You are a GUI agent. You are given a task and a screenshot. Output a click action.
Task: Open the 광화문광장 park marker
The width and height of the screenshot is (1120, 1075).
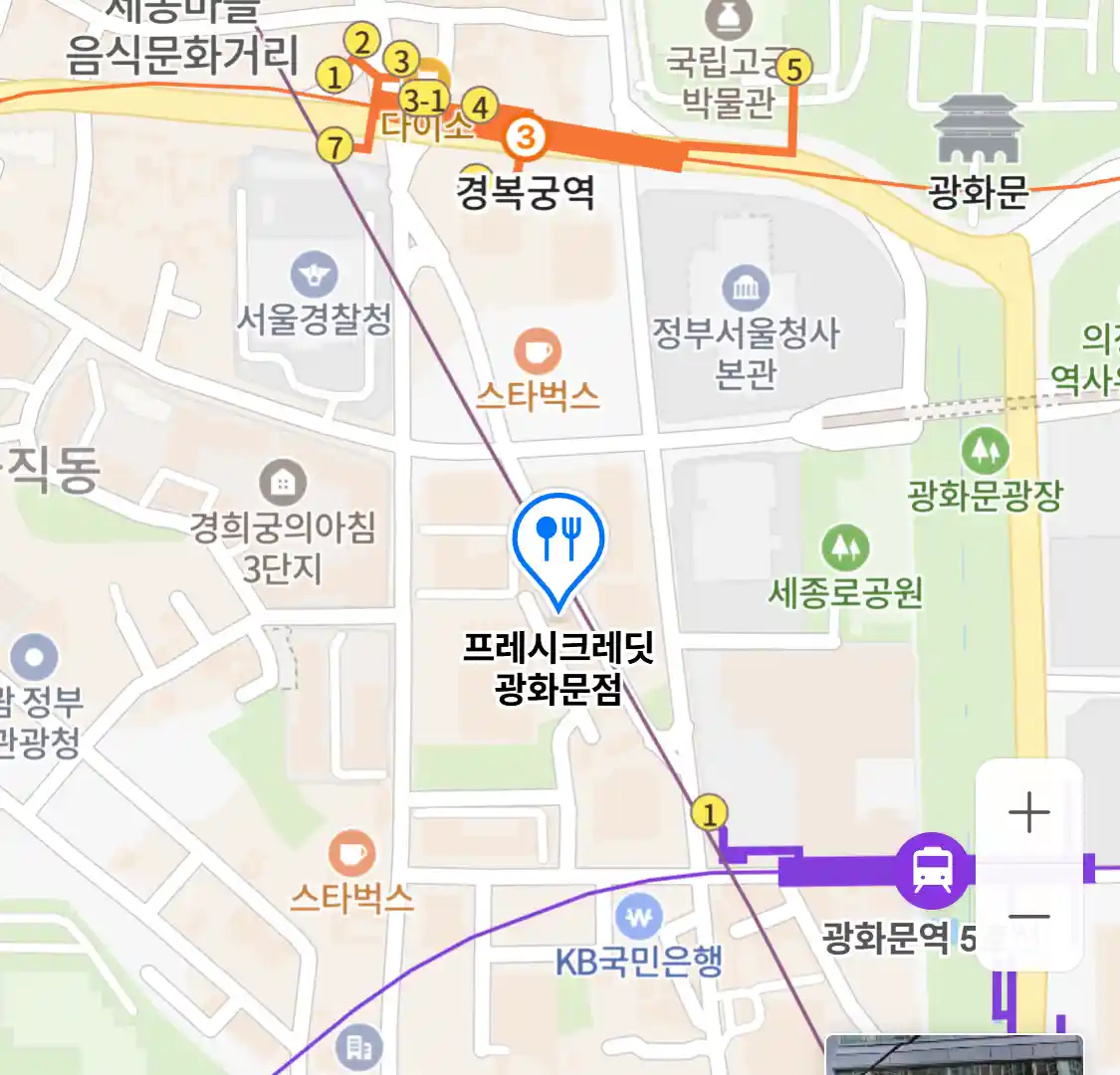985,451
